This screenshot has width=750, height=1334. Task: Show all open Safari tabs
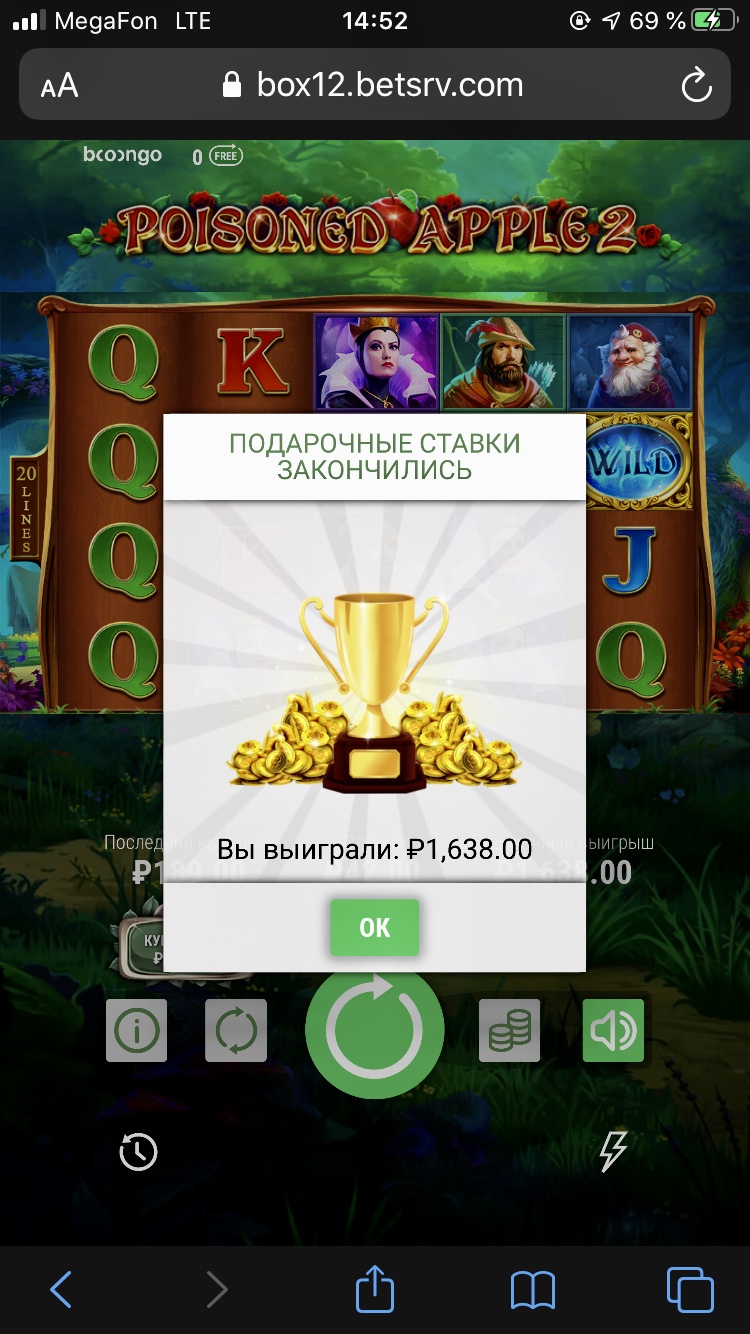pos(690,1290)
